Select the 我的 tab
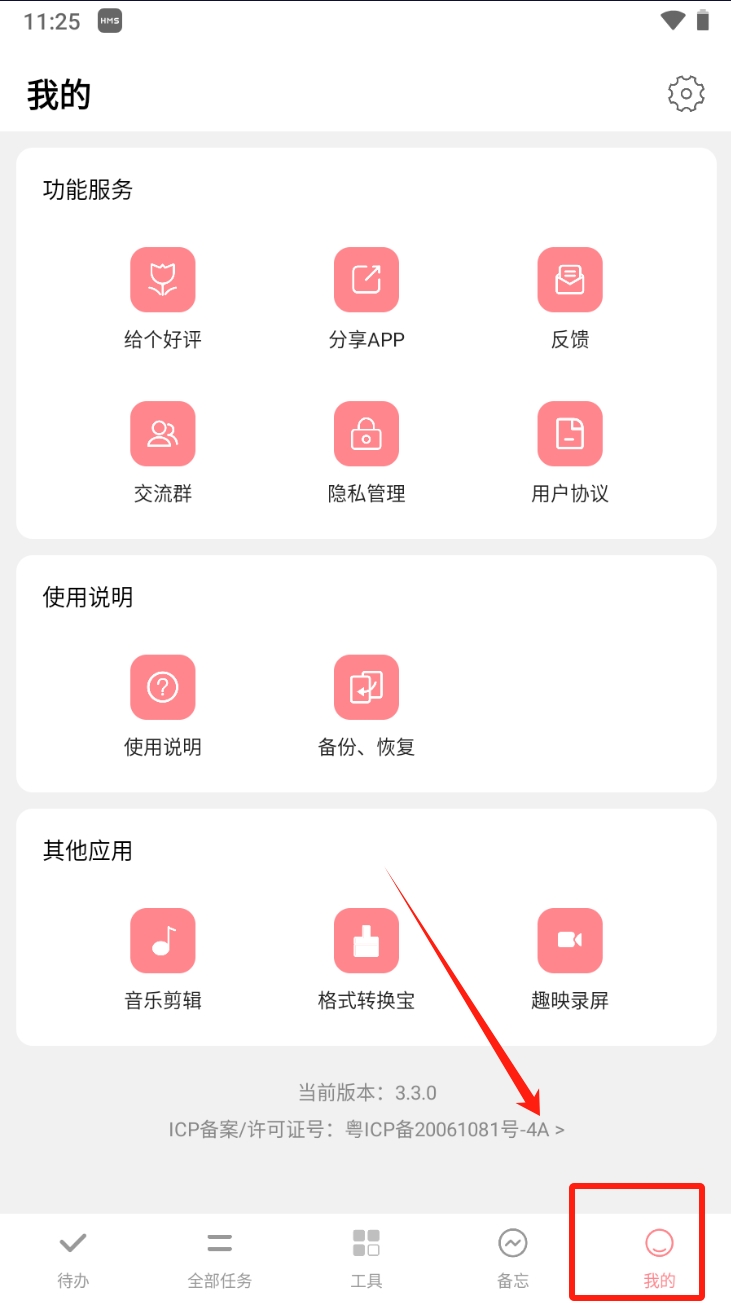 (658, 1257)
